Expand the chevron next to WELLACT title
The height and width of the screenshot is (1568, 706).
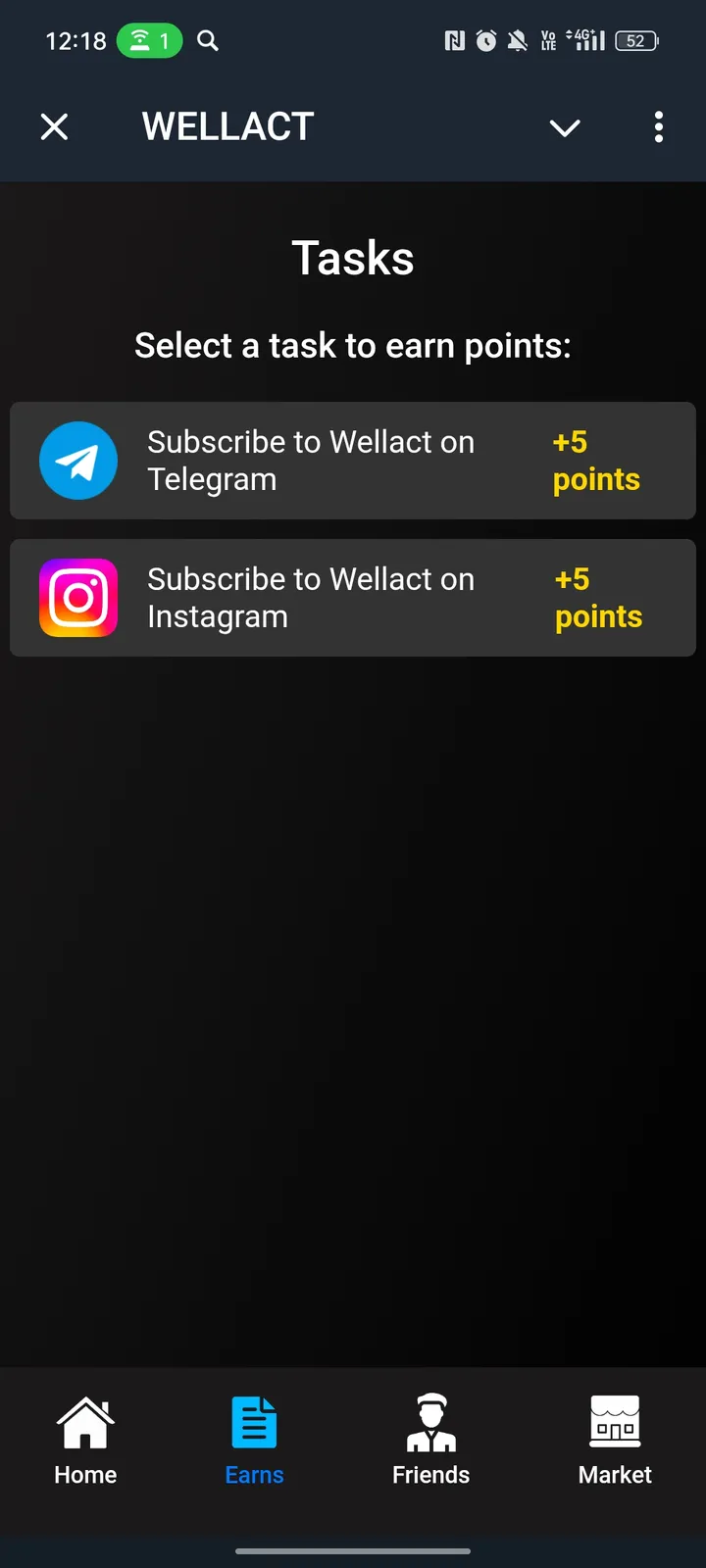[x=565, y=128]
